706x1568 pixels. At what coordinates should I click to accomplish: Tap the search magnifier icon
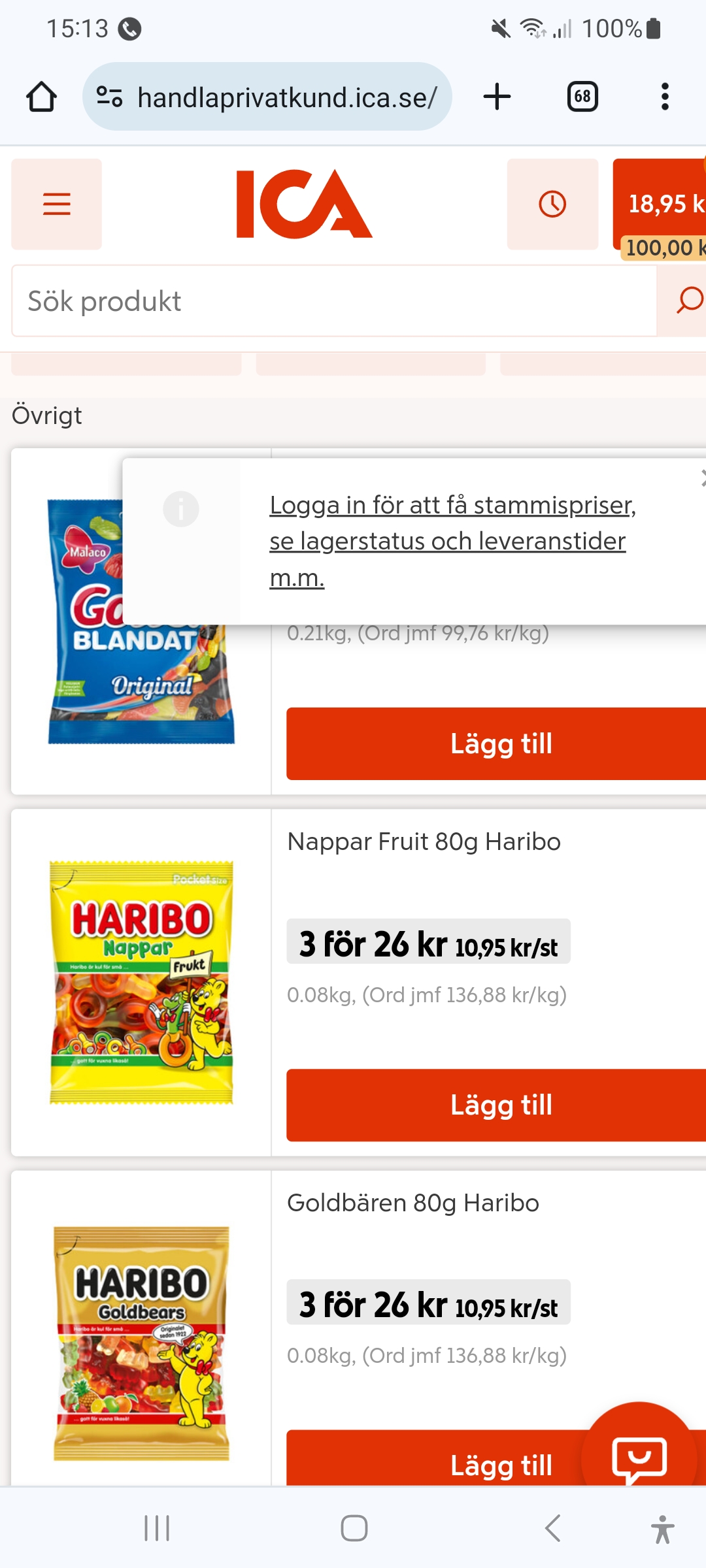click(x=686, y=301)
